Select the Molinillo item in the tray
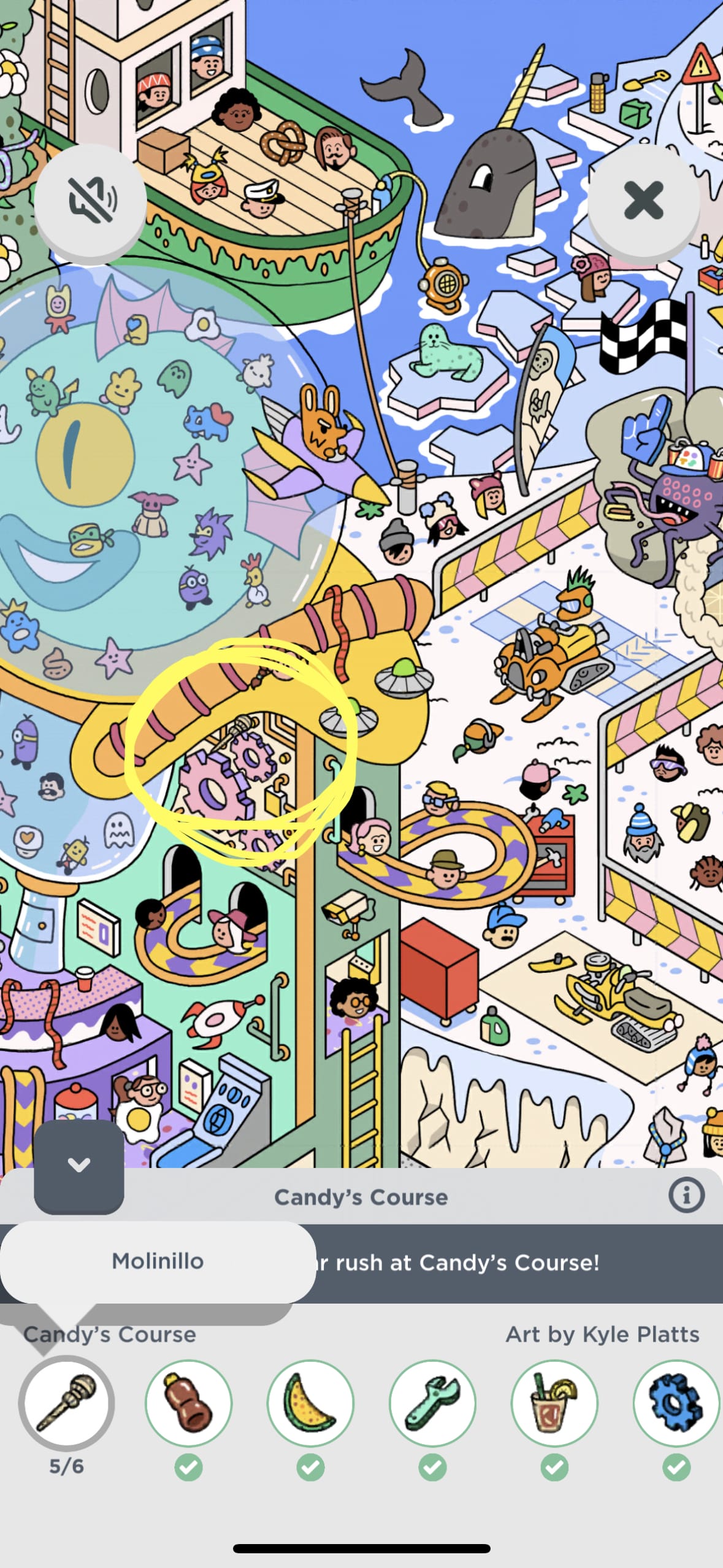 click(x=67, y=1404)
